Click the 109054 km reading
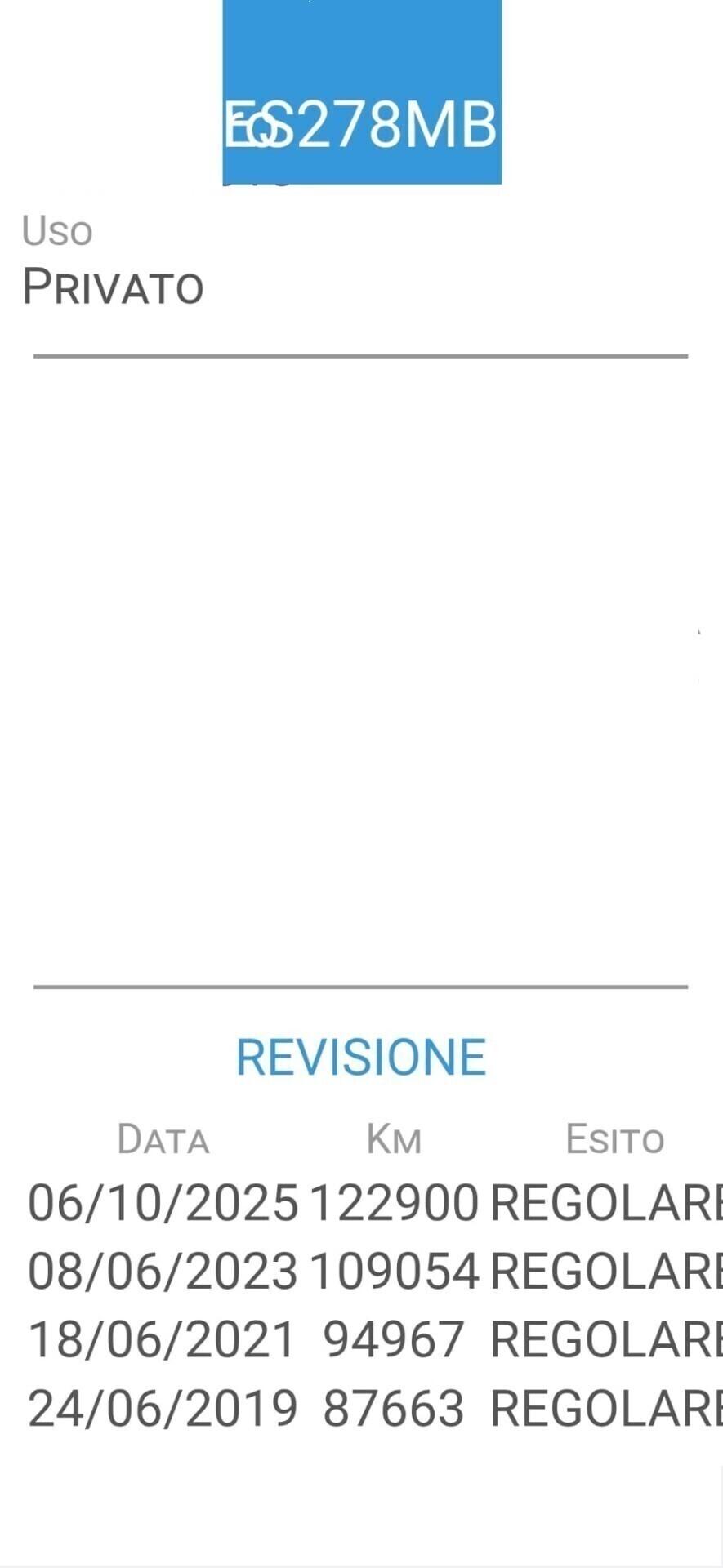The image size is (723, 1568). tap(395, 1270)
